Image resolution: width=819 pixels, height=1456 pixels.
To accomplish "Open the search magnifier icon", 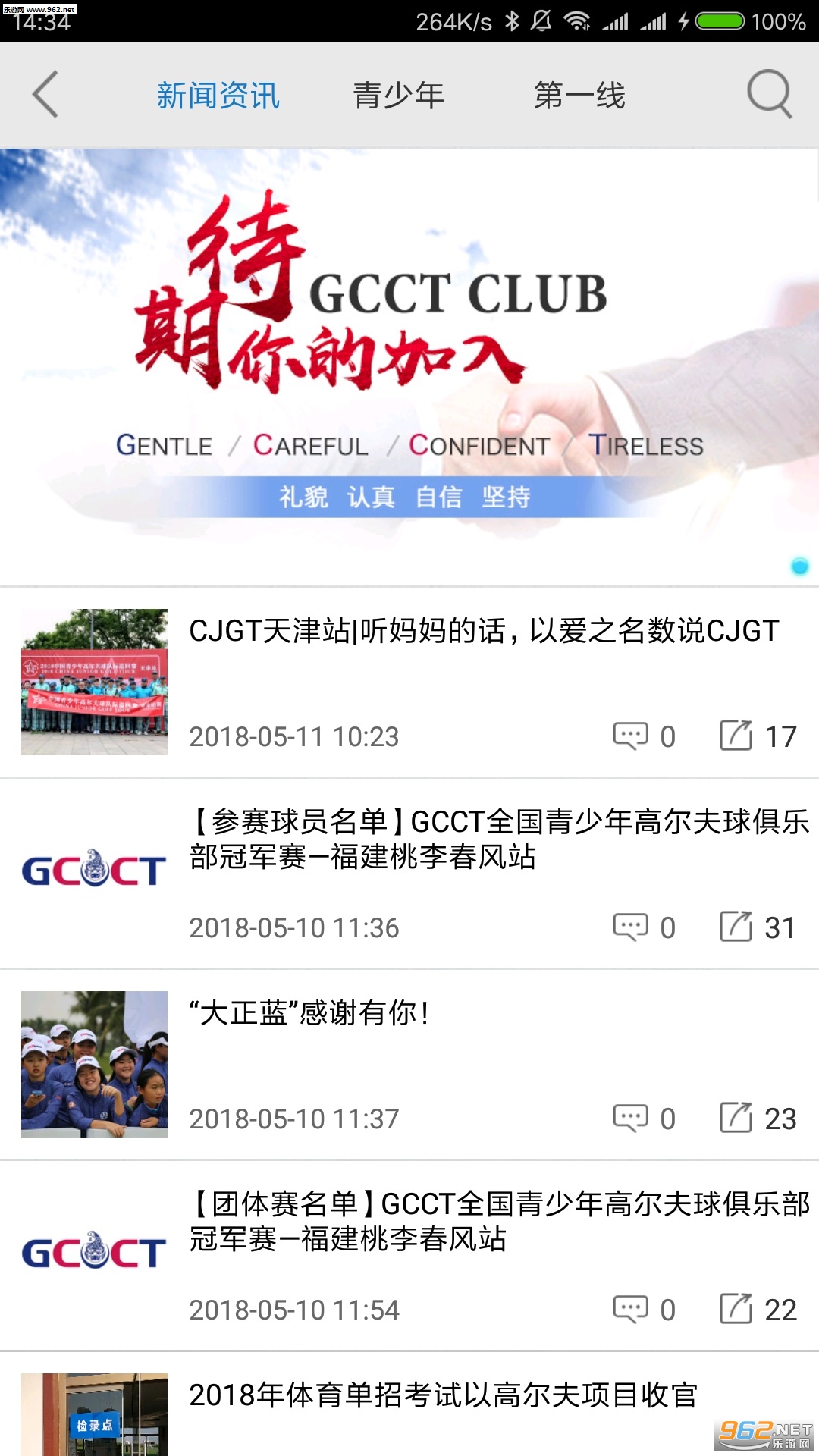I will click(x=769, y=95).
